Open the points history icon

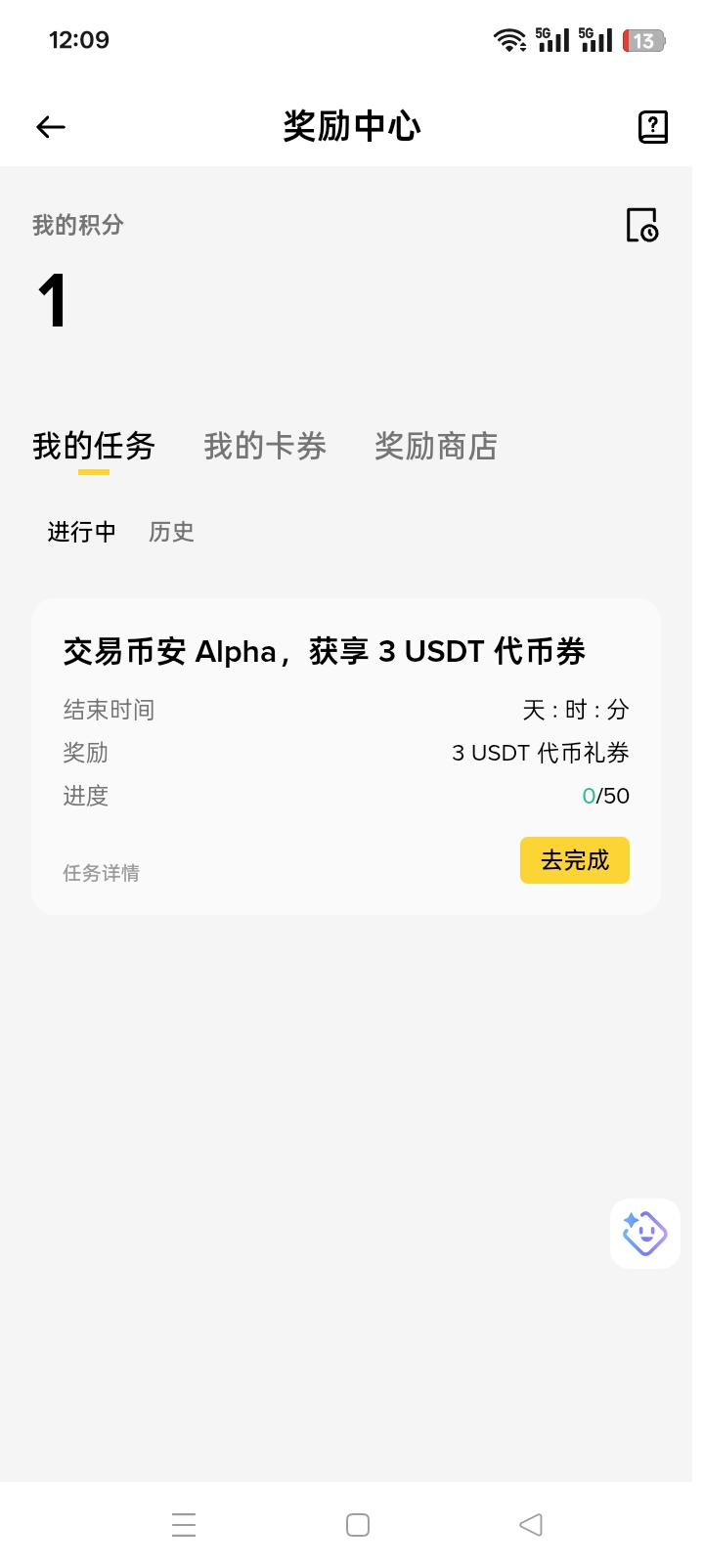(x=642, y=225)
